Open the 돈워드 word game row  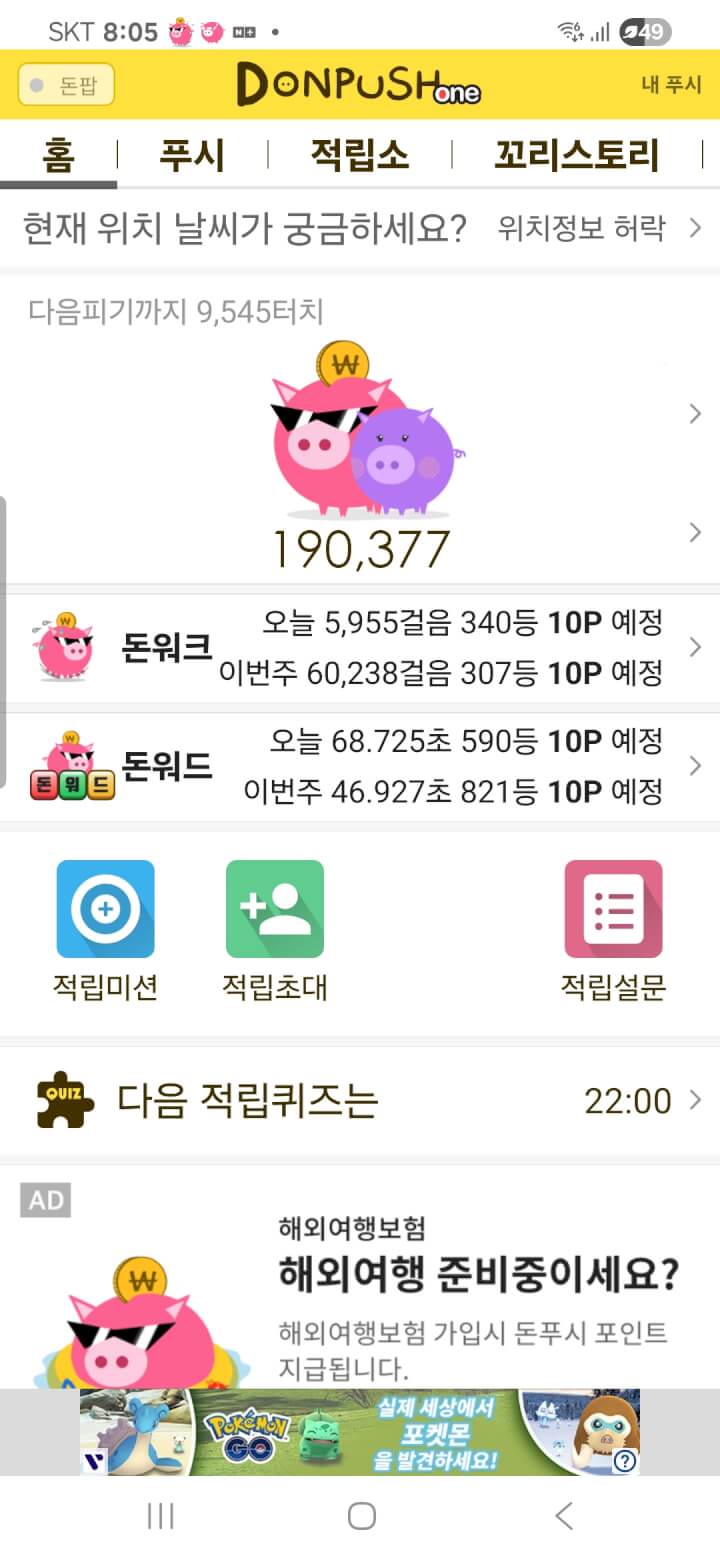tap(360, 767)
